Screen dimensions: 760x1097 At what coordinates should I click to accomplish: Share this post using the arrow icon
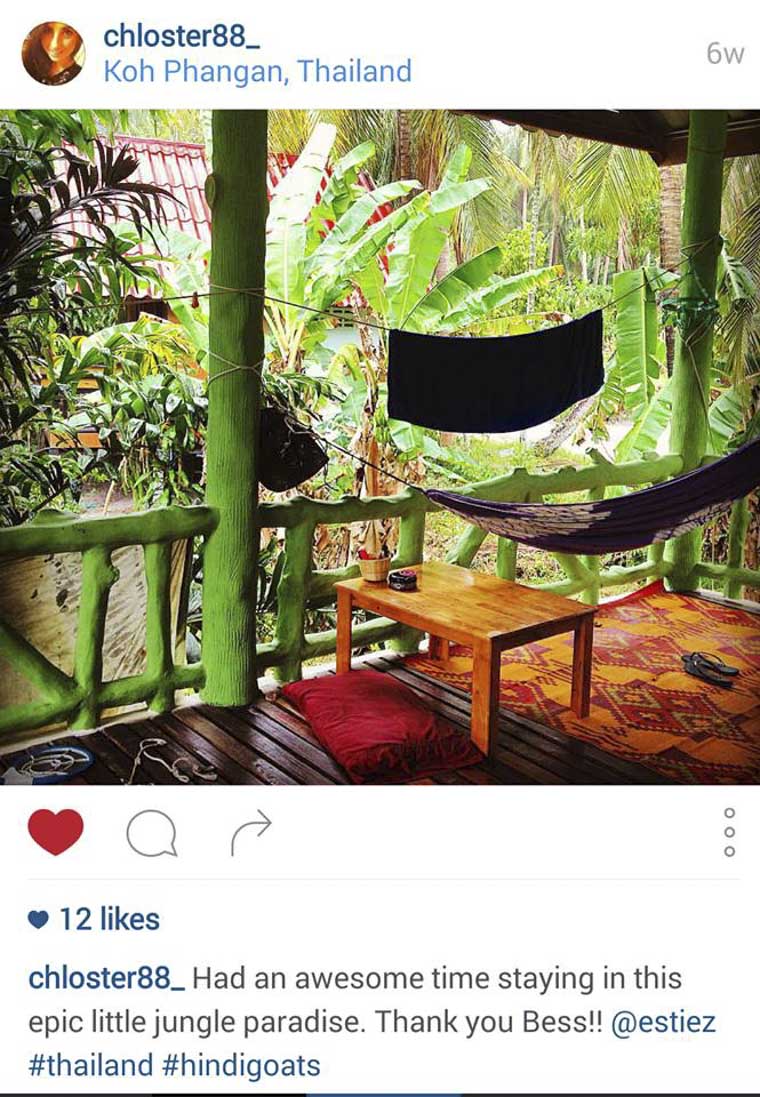tap(250, 832)
